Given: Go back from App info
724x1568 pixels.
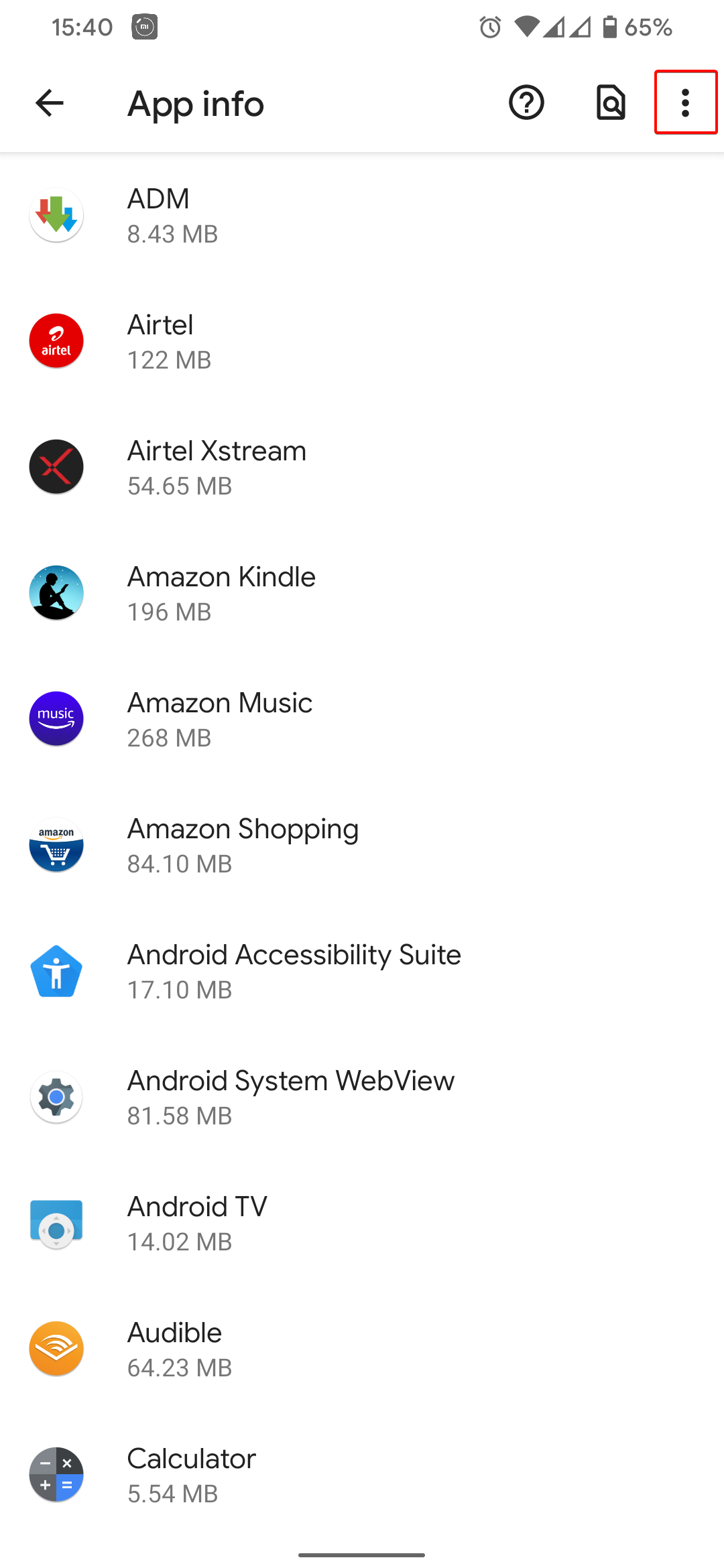Looking at the screenshot, I should (49, 103).
